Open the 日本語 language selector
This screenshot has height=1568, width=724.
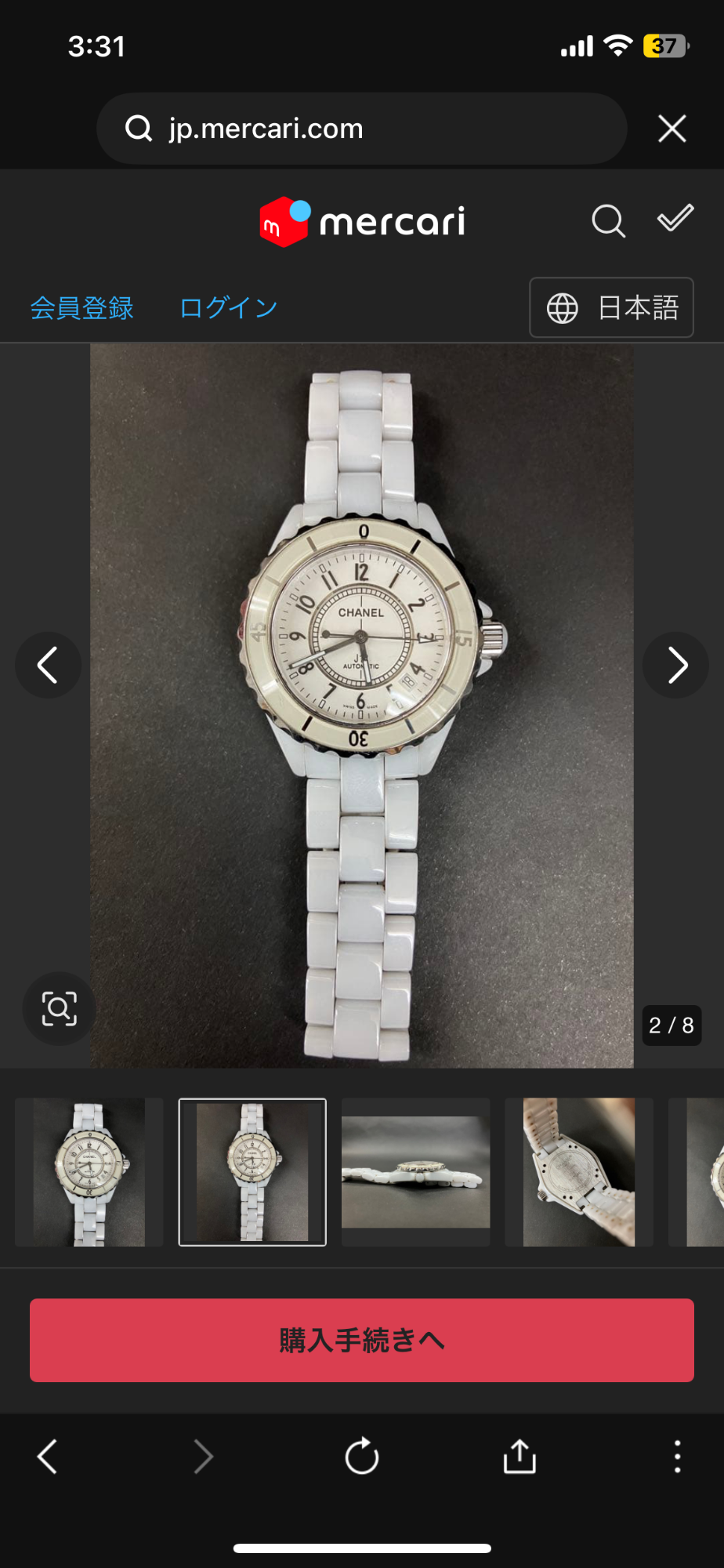tap(611, 308)
